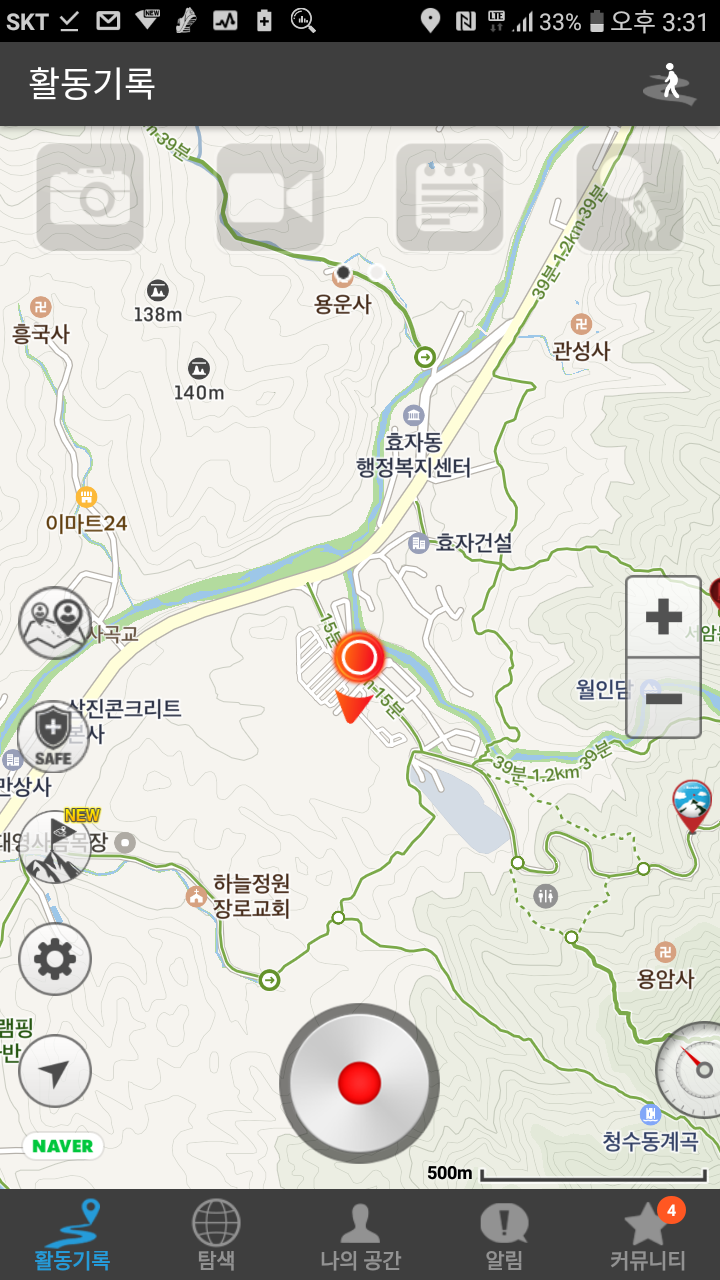
Task: Open the companions map icon
Action: tap(55, 623)
